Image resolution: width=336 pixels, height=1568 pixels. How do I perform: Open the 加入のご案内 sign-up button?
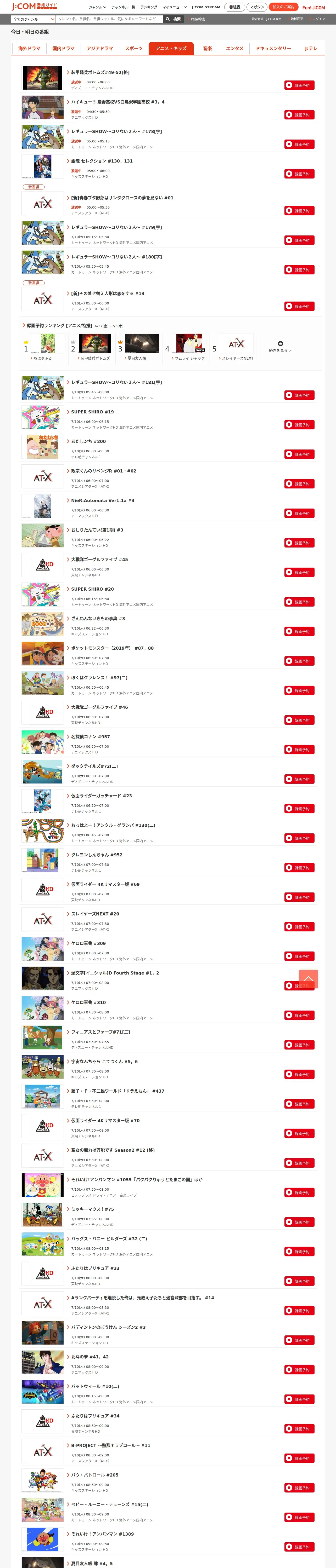(x=284, y=7)
